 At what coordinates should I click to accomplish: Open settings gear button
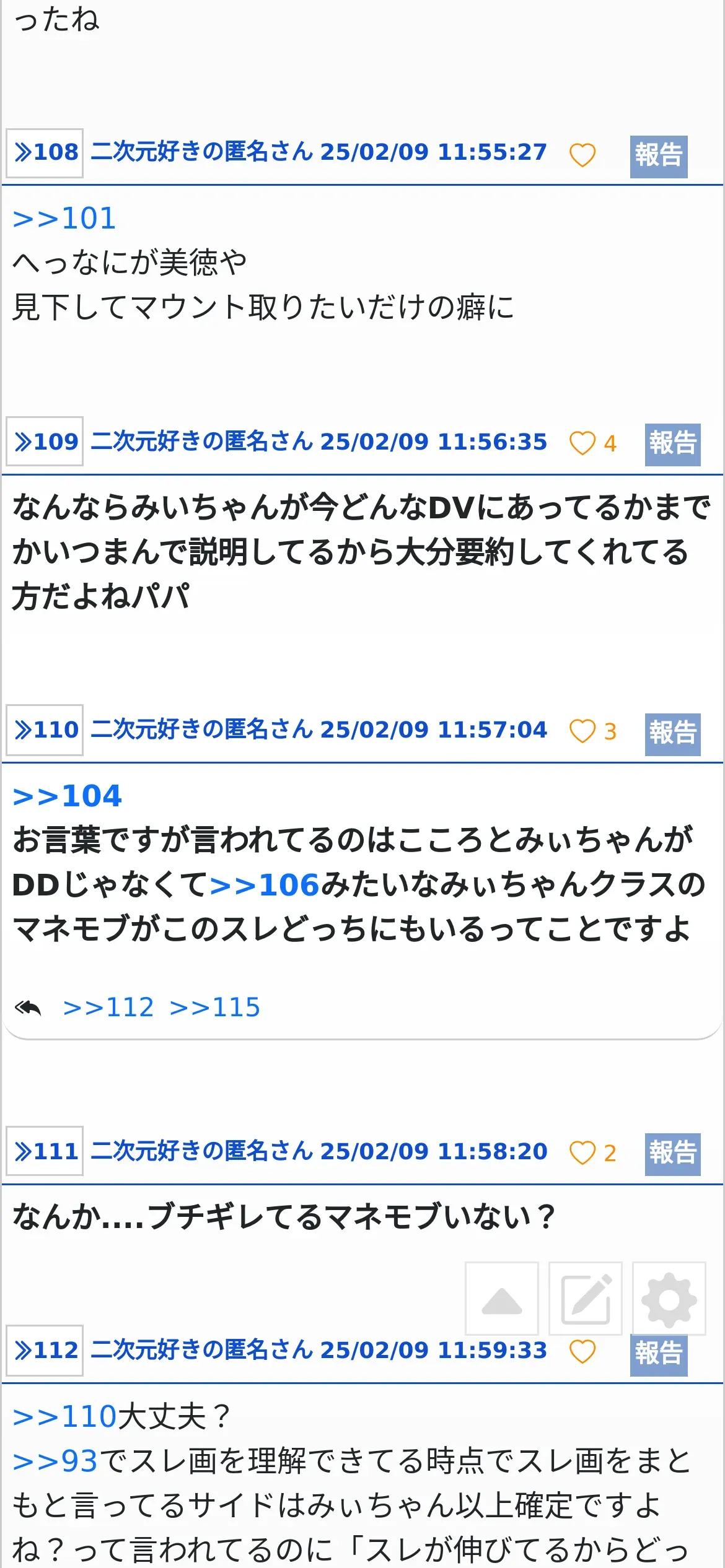pos(669,1298)
